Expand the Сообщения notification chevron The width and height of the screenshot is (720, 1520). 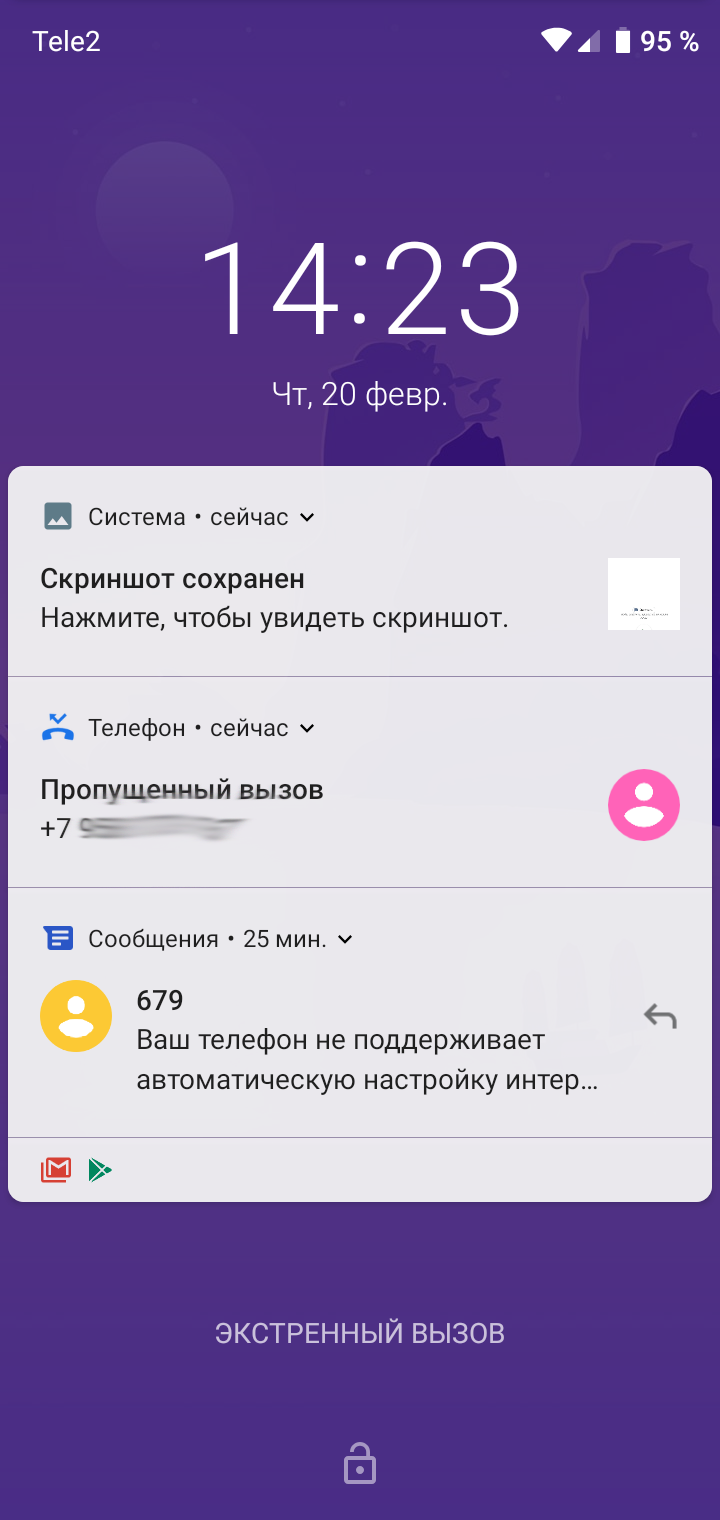coord(345,939)
